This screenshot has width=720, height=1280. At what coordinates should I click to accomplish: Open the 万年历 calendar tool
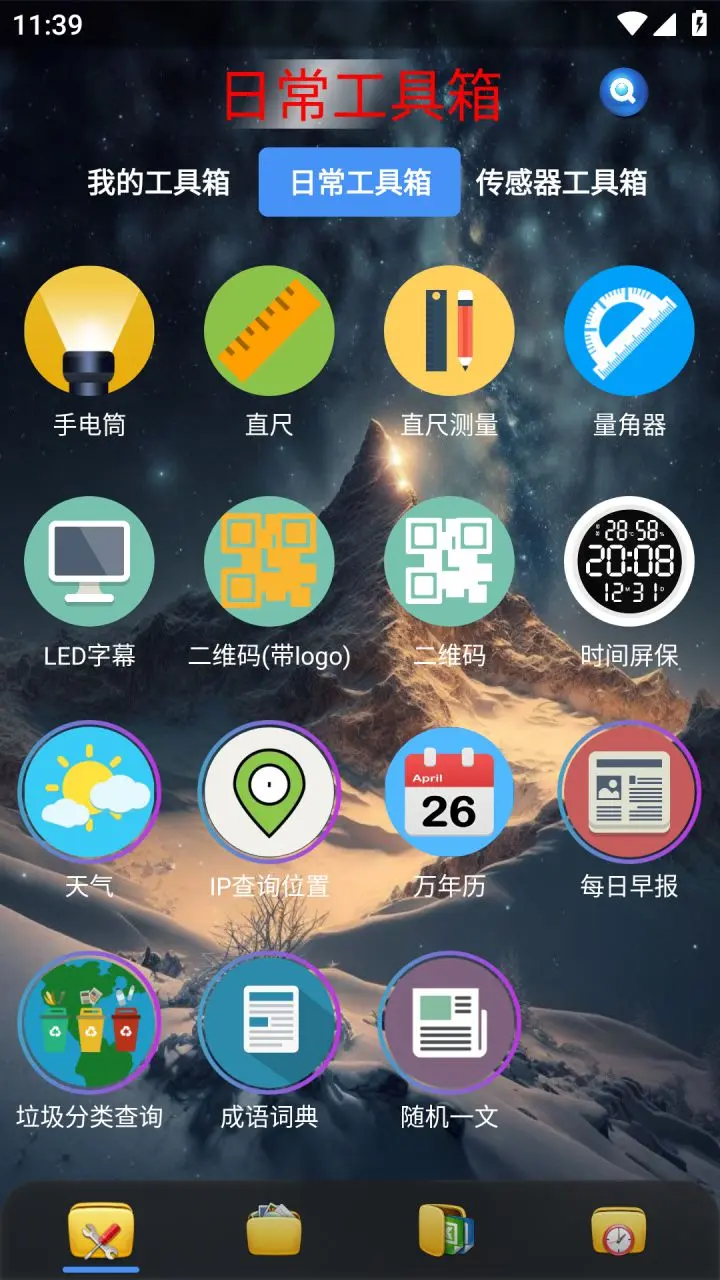click(x=449, y=792)
